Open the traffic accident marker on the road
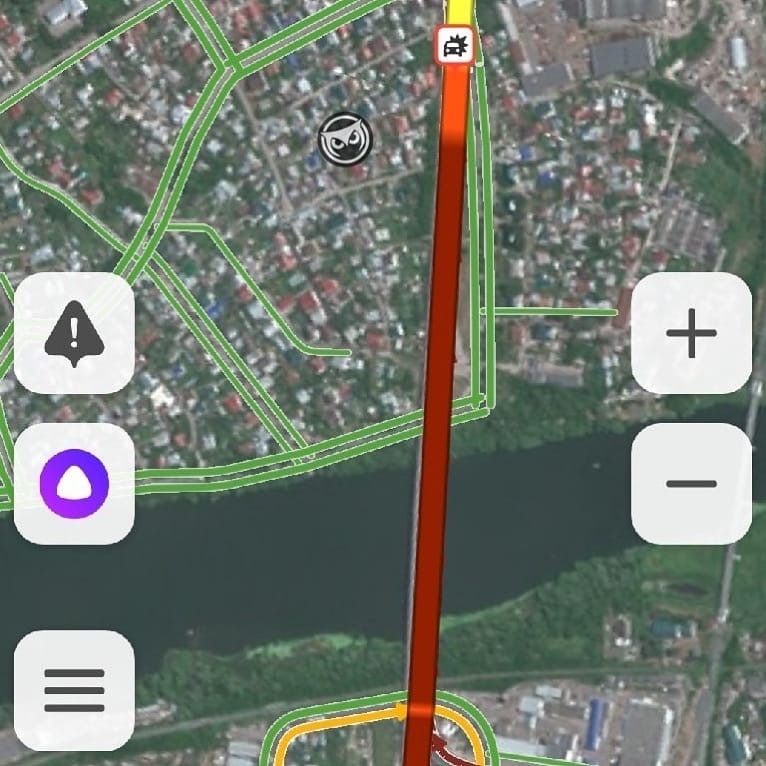This screenshot has width=766, height=766. click(x=455, y=45)
